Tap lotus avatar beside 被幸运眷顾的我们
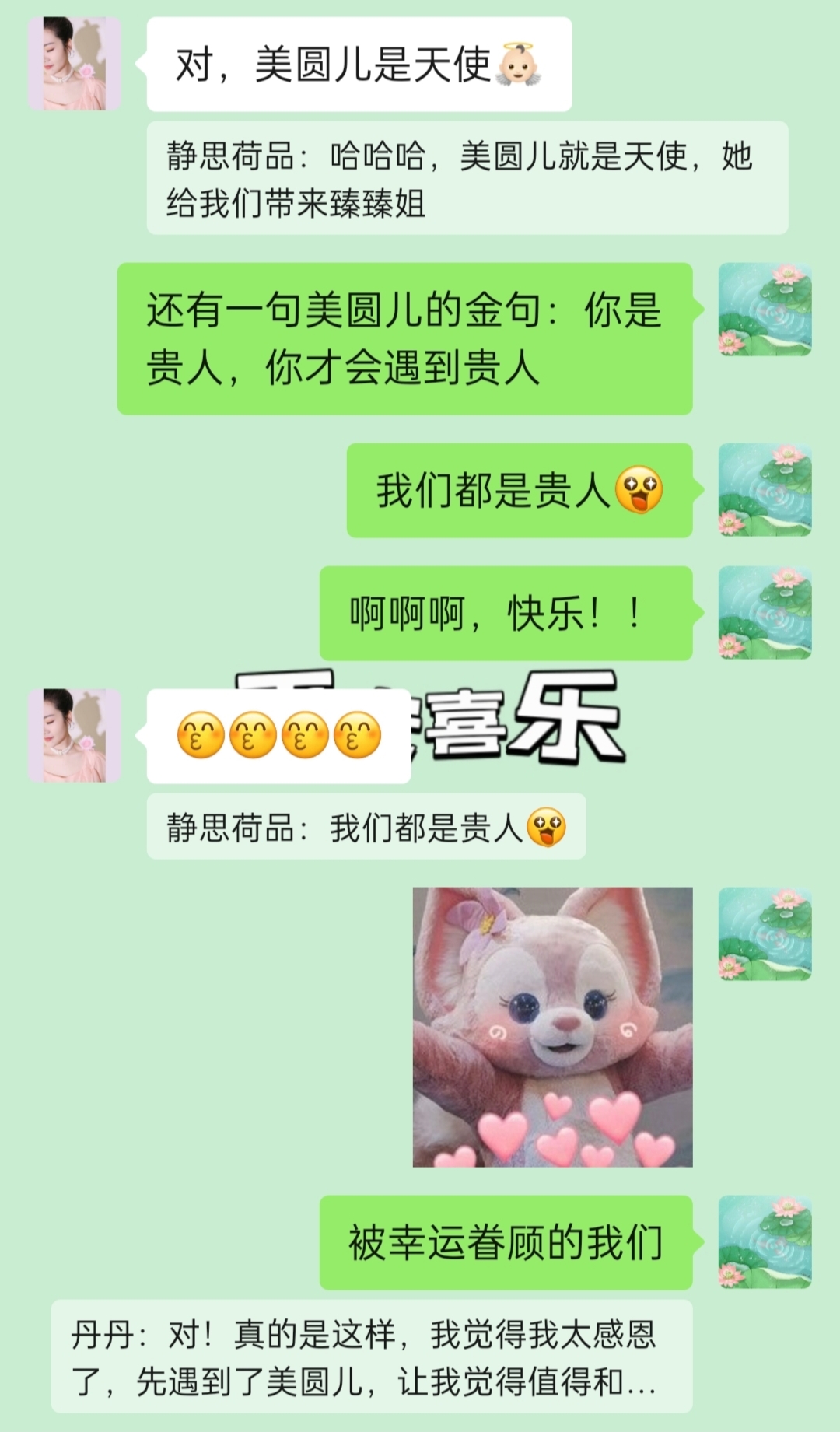 click(765, 1242)
